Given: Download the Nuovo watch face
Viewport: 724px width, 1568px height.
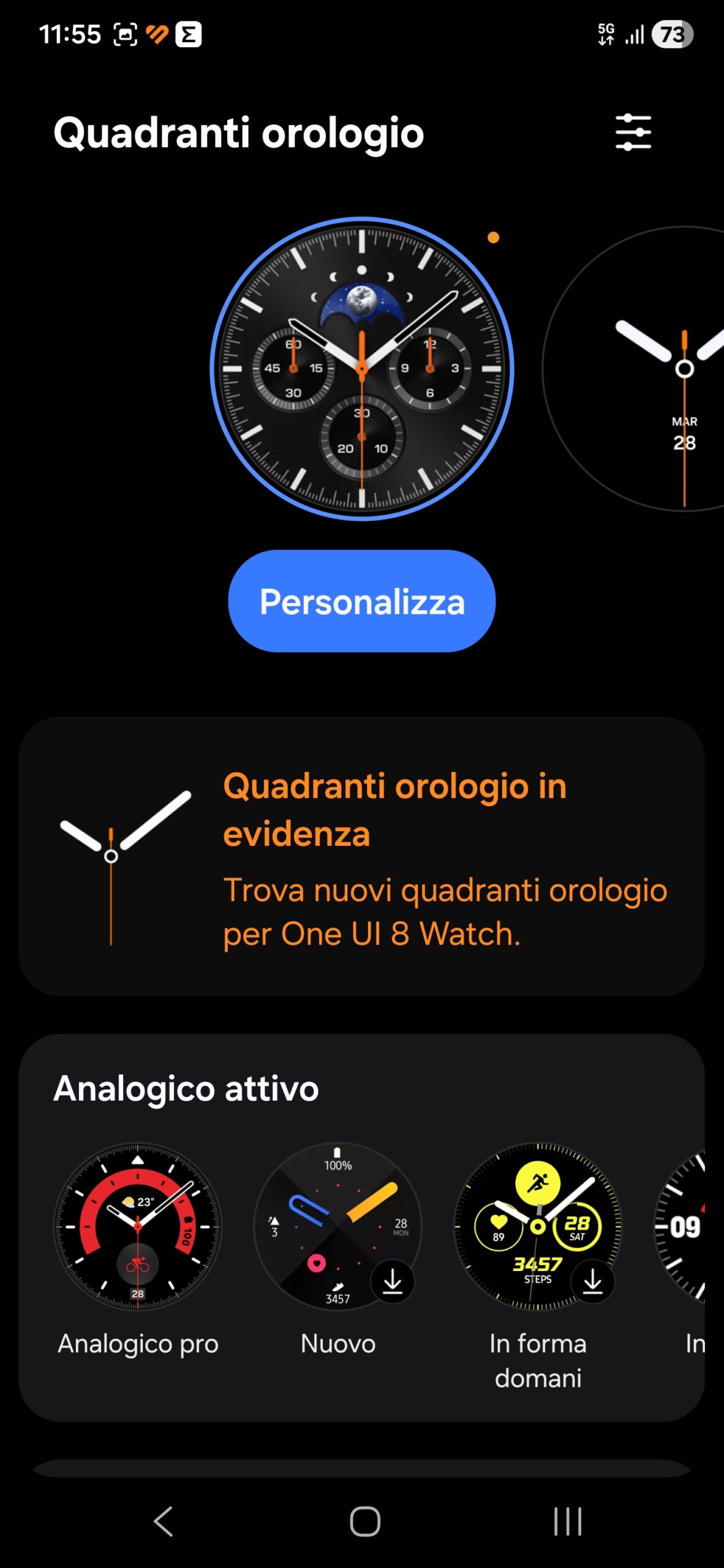Looking at the screenshot, I should pyautogui.click(x=393, y=1281).
